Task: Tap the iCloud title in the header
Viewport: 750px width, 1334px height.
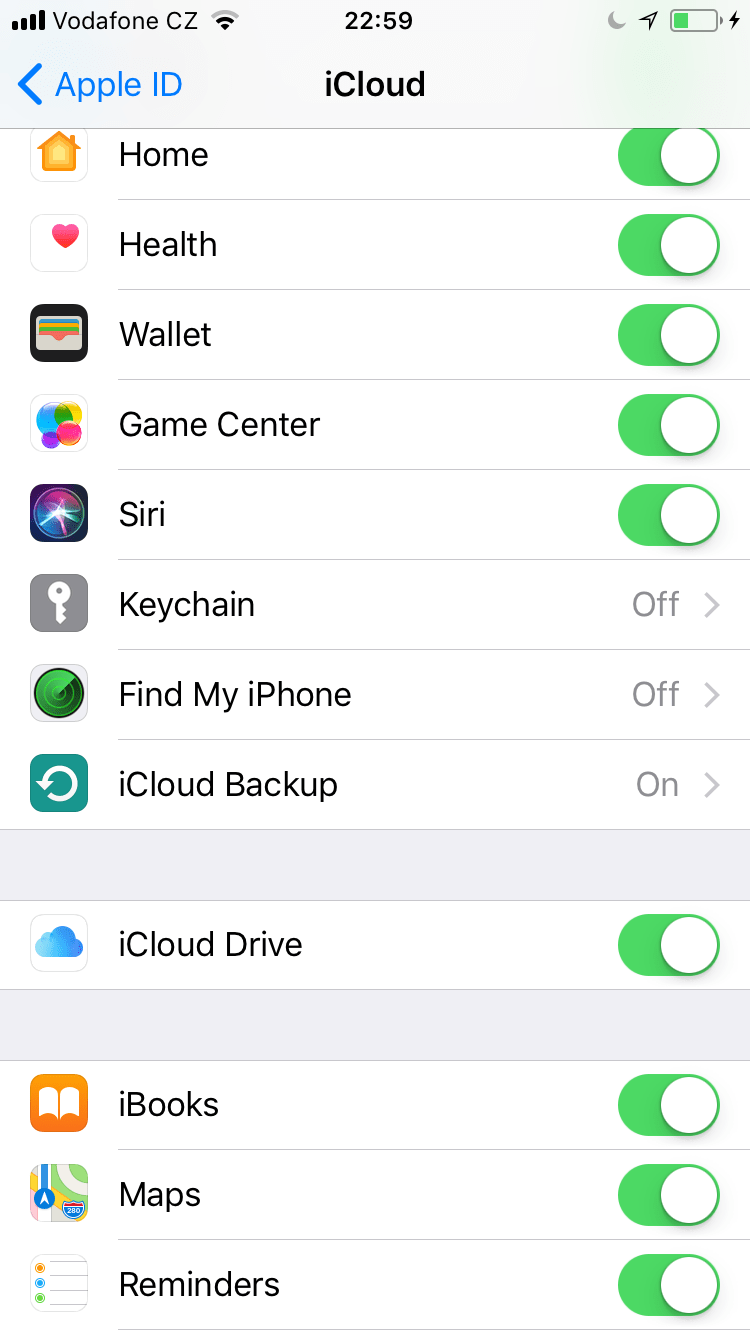Action: [374, 84]
